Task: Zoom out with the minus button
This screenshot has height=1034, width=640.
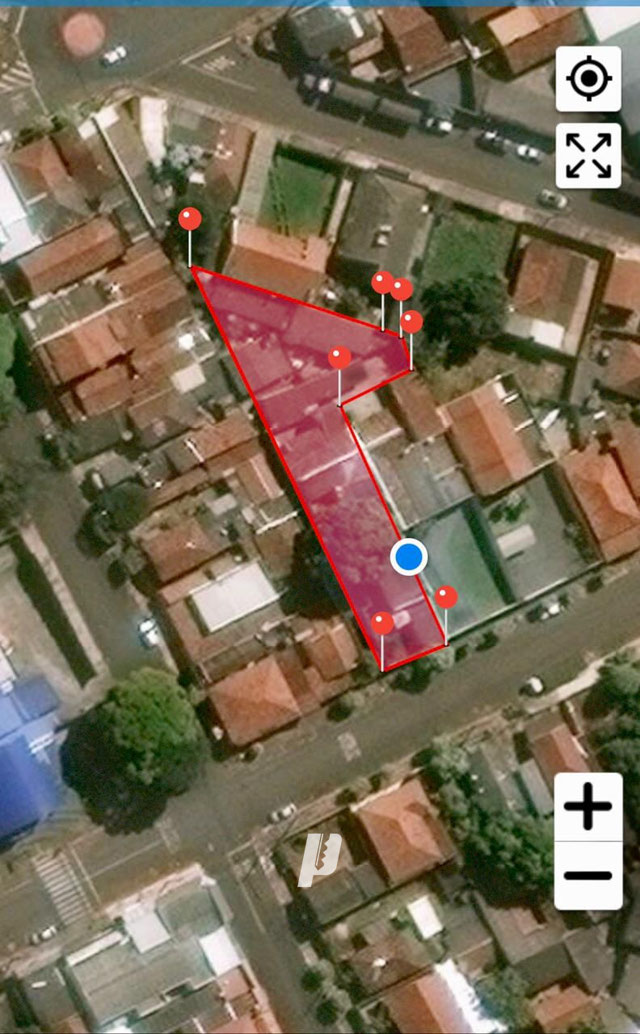Action: 588,876
